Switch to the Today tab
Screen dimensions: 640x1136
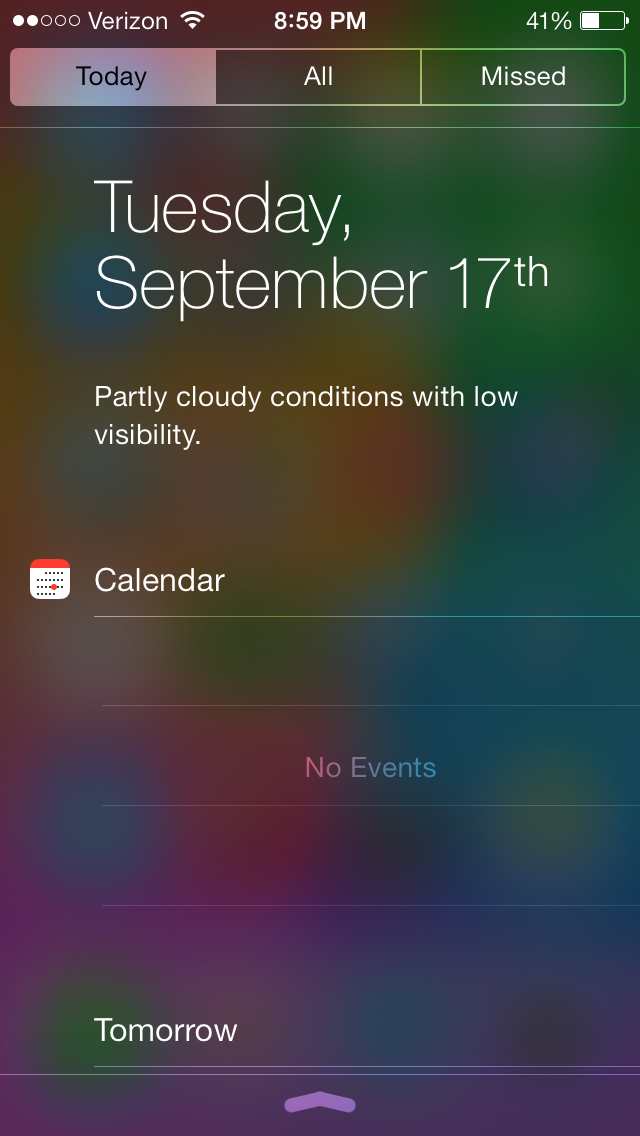(x=112, y=77)
